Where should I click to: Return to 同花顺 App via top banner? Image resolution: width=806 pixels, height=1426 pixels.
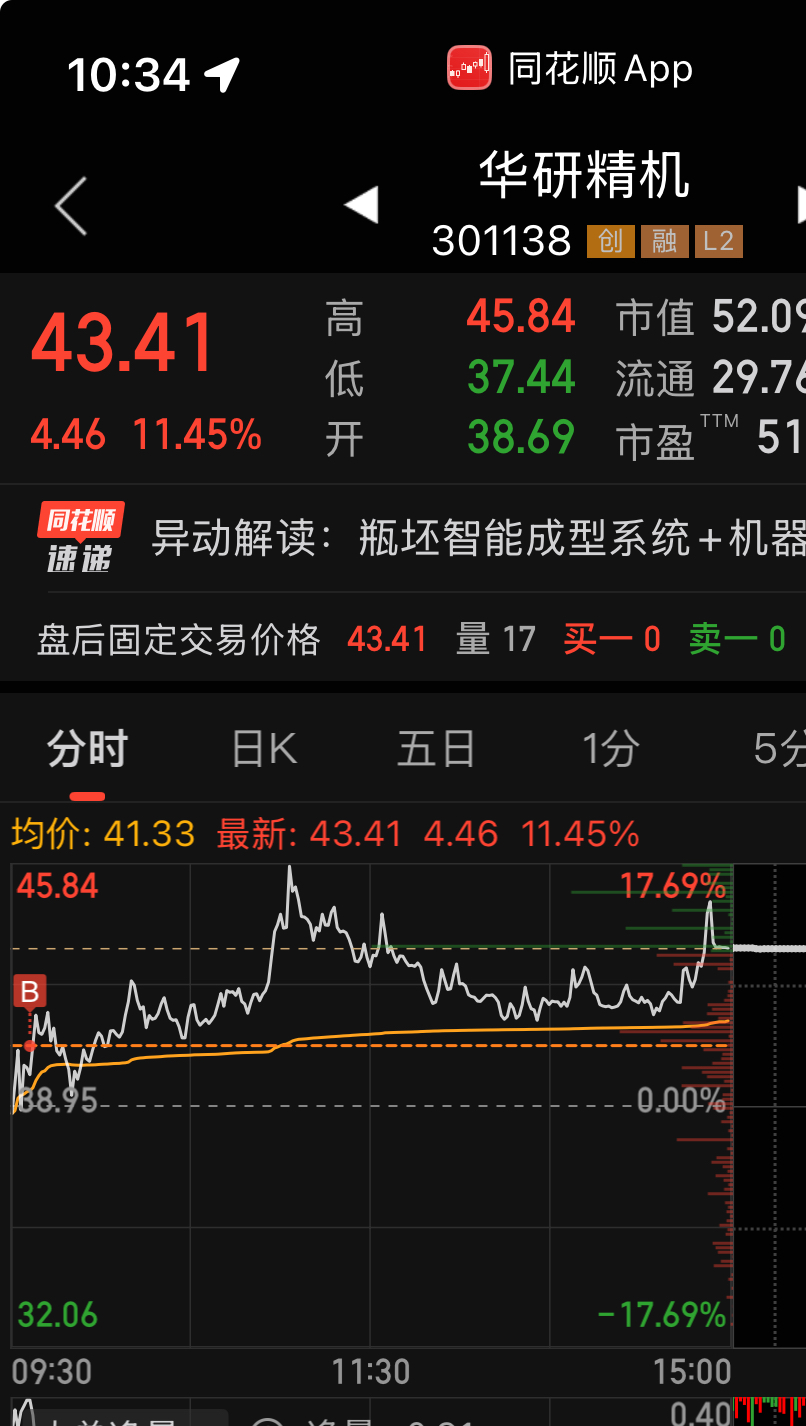[570, 69]
